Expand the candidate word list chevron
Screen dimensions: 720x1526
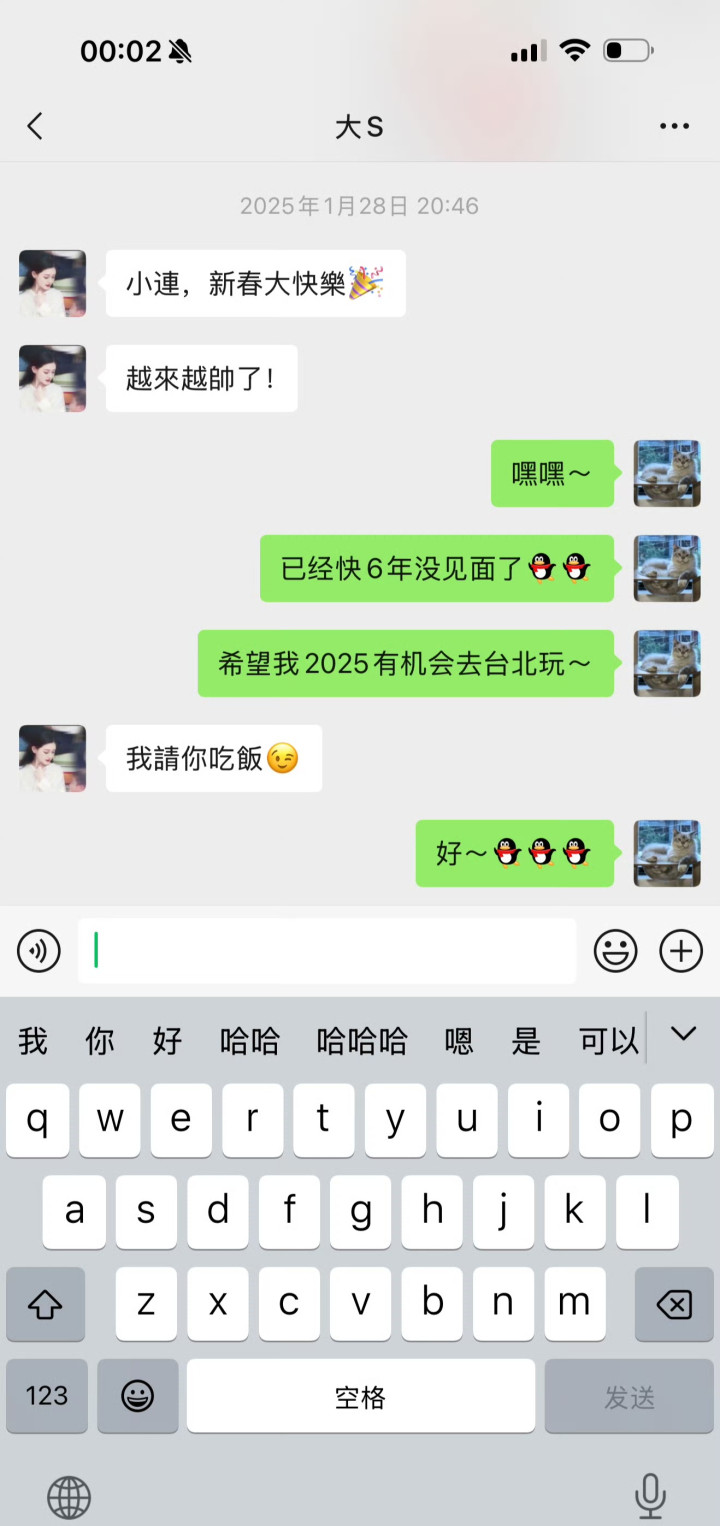tap(683, 1035)
